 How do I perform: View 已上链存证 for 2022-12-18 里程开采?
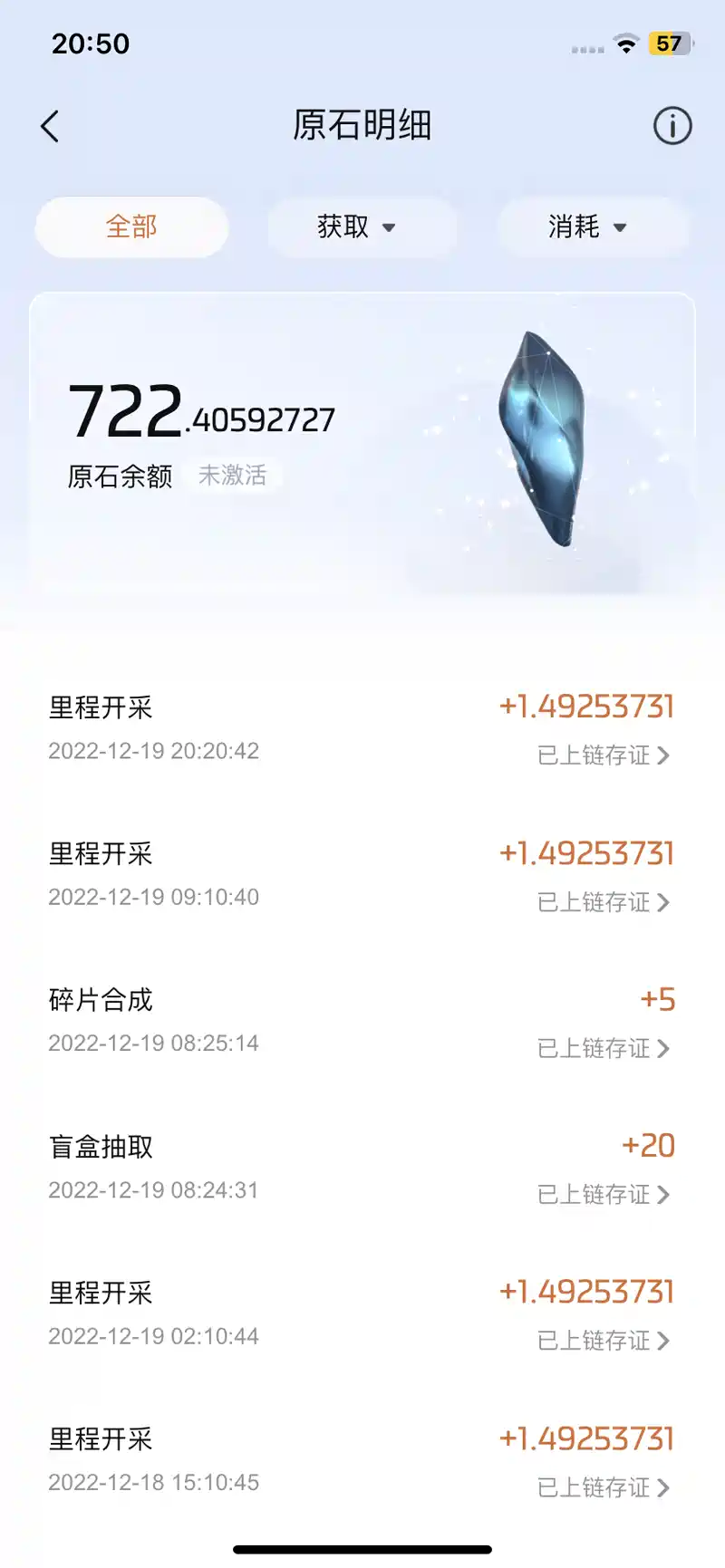(x=604, y=1487)
